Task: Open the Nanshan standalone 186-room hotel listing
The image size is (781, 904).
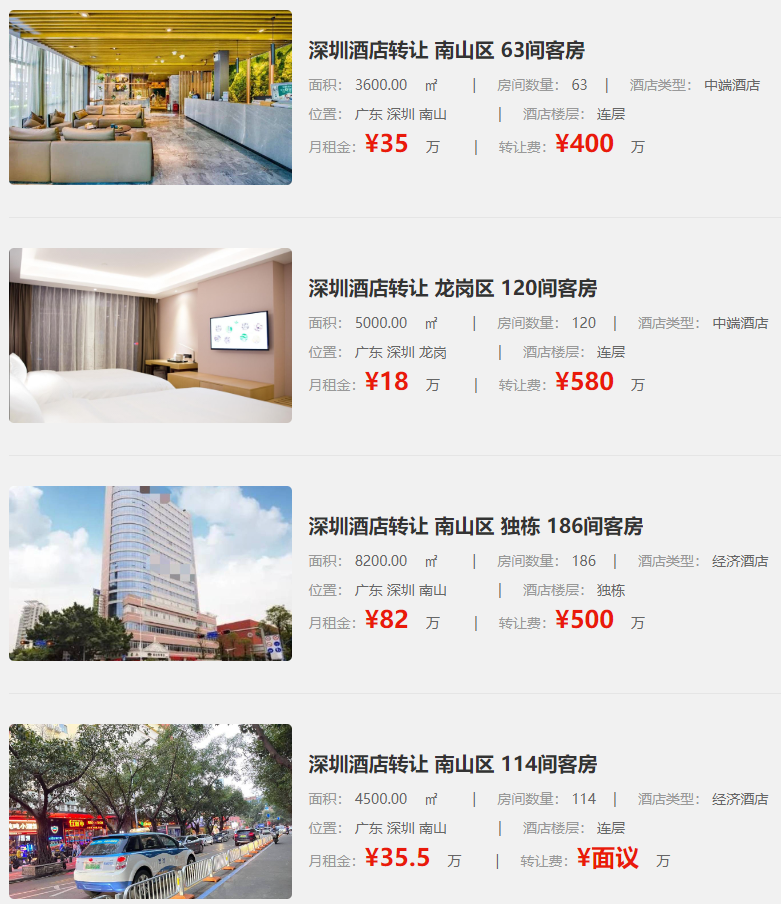Action: tap(475, 526)
